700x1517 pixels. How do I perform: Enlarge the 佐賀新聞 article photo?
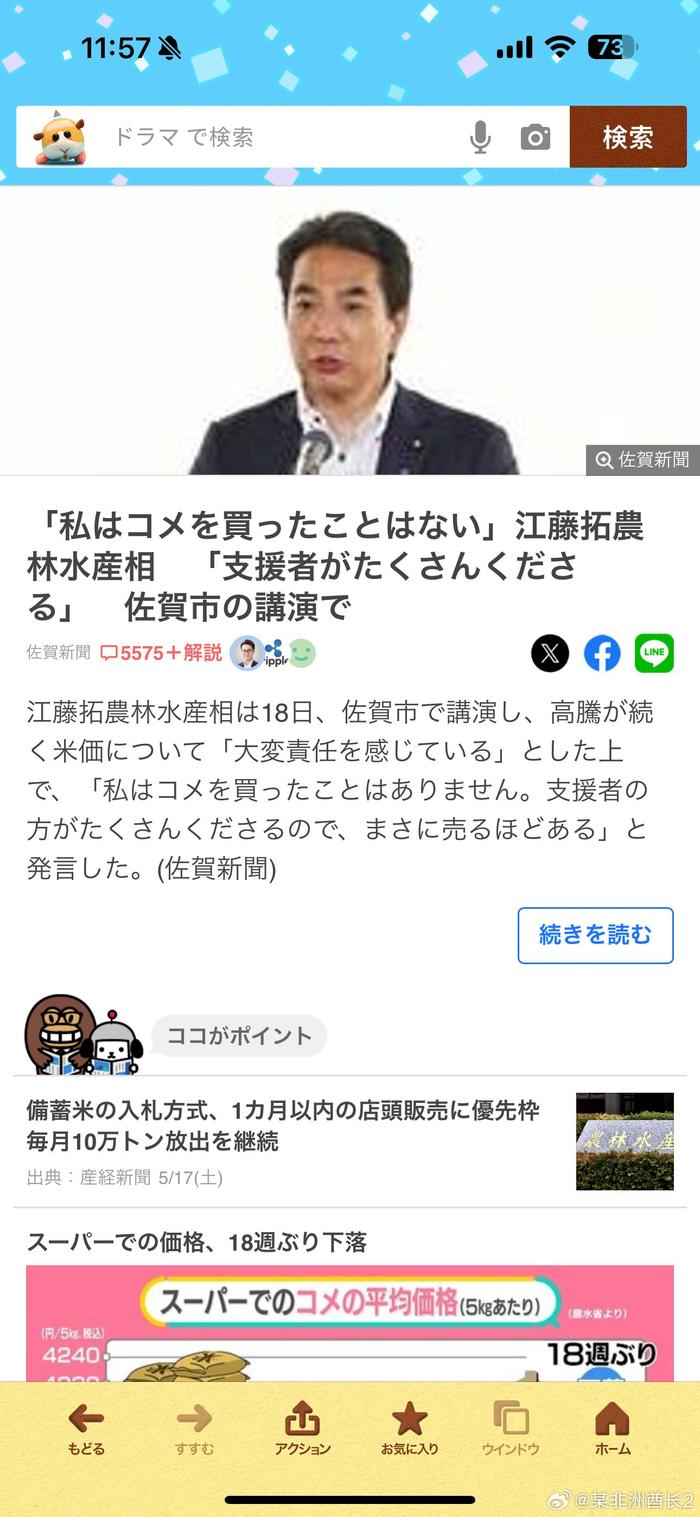642,460
